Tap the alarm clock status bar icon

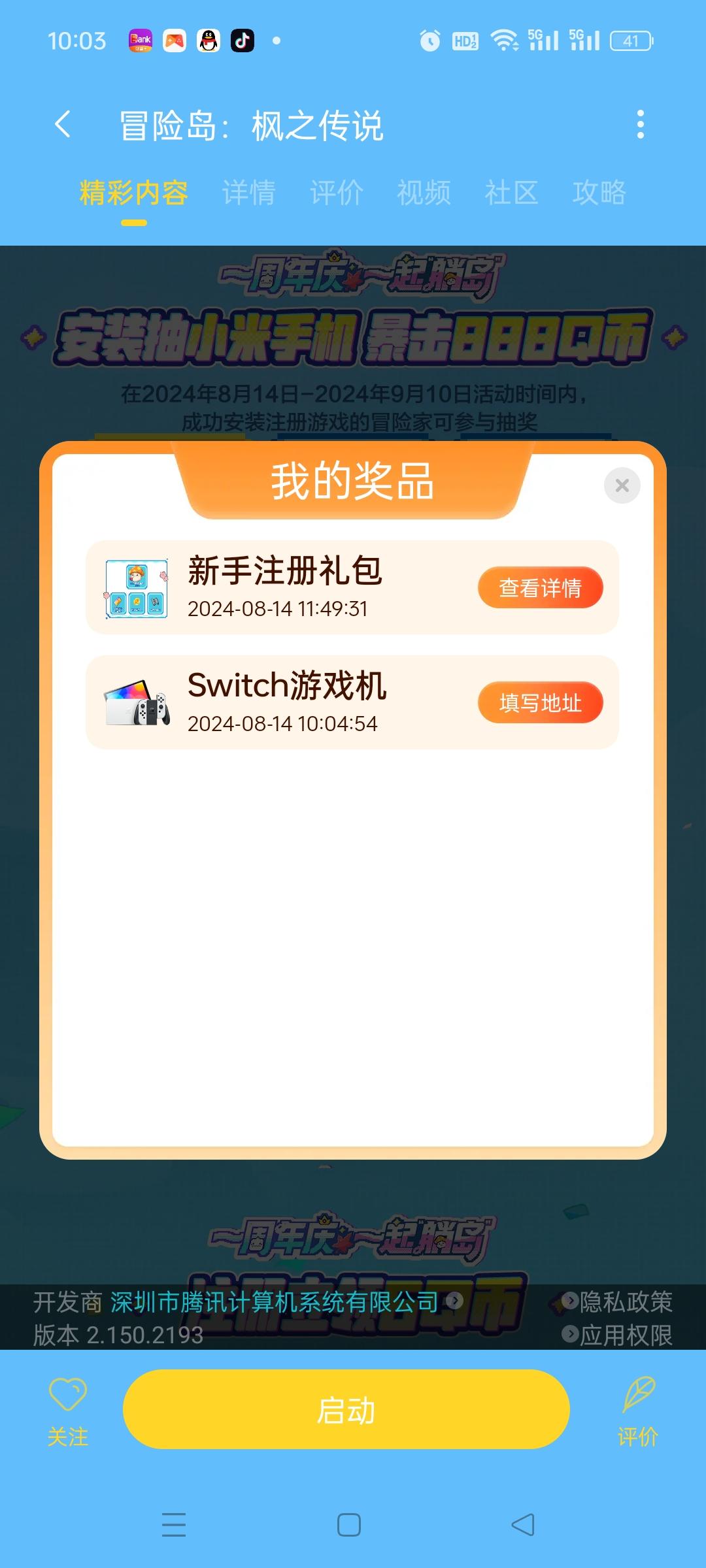click(429, 41)
